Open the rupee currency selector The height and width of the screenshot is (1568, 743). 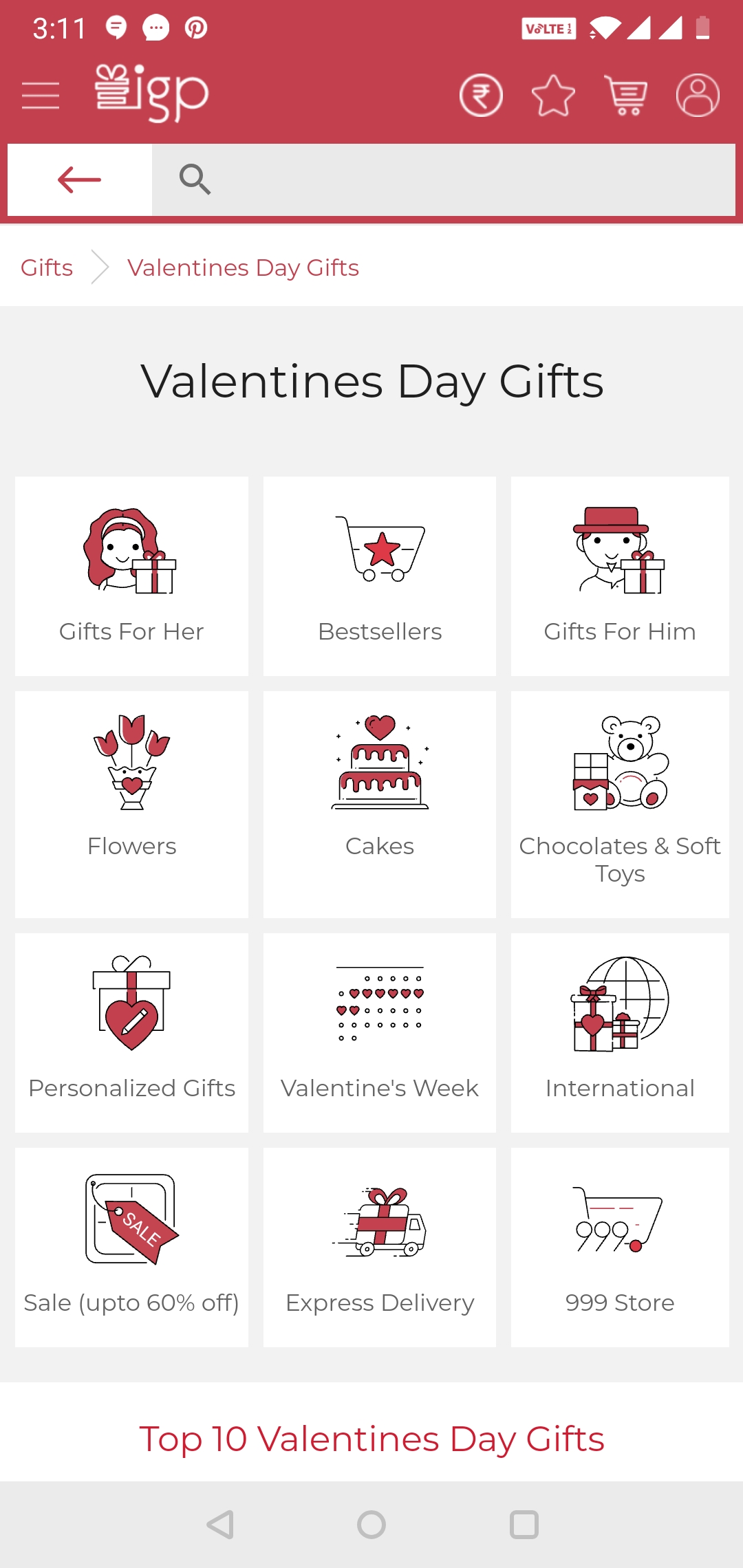[481, 95]
